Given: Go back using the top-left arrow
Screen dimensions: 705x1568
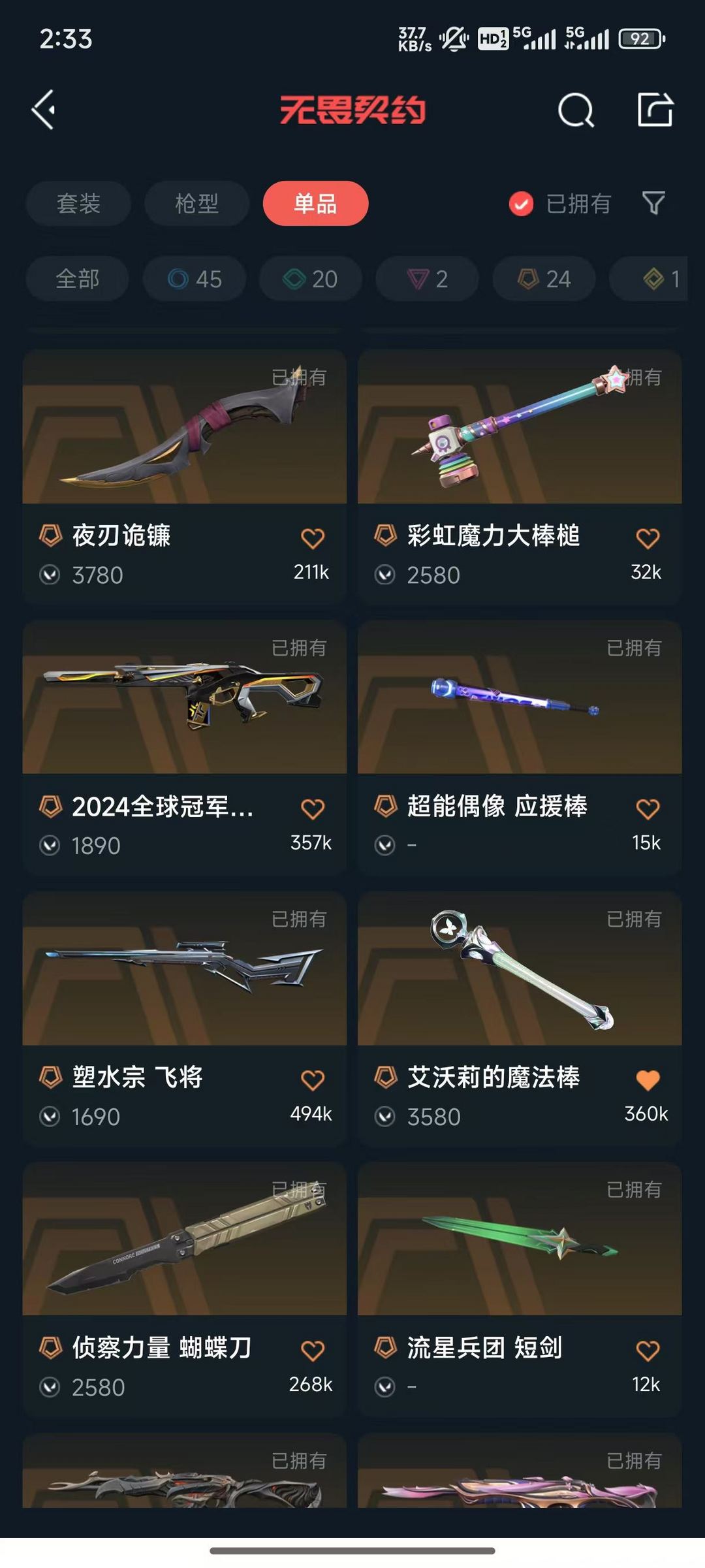Looking at the screenshot, I should click(x=43, y=110).
